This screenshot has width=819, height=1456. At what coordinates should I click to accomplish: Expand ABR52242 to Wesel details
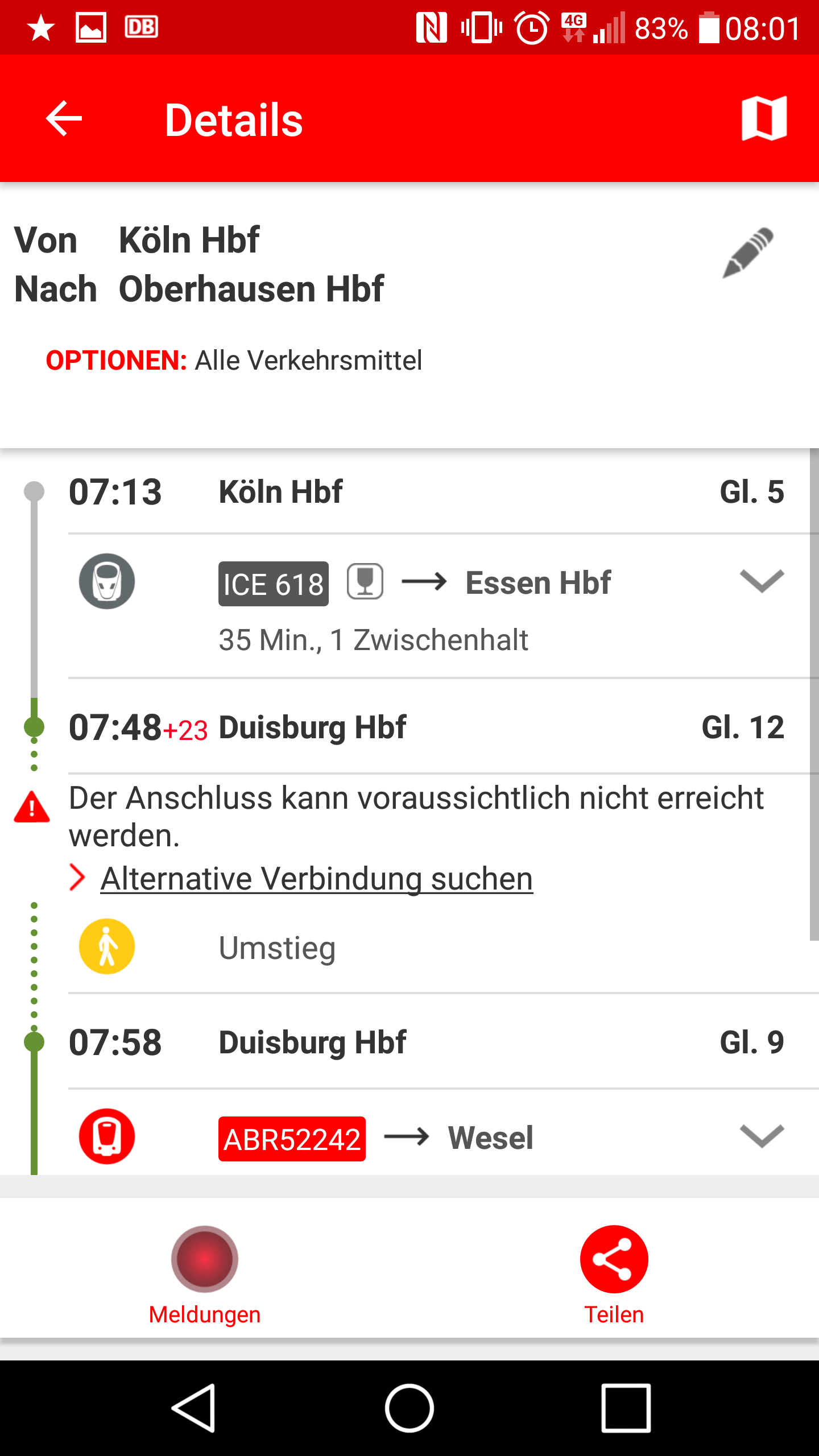click(x=761, y=1136)
